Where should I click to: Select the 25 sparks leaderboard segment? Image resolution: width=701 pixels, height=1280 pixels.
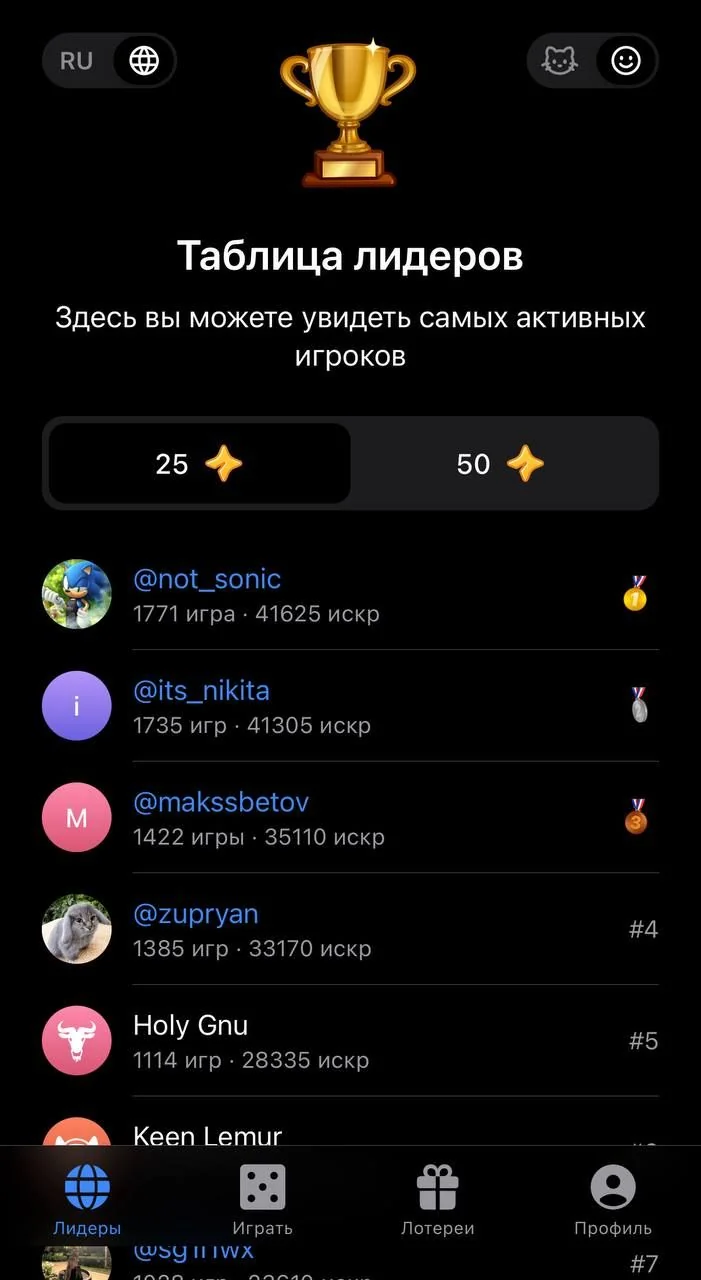tap(200, 464)
